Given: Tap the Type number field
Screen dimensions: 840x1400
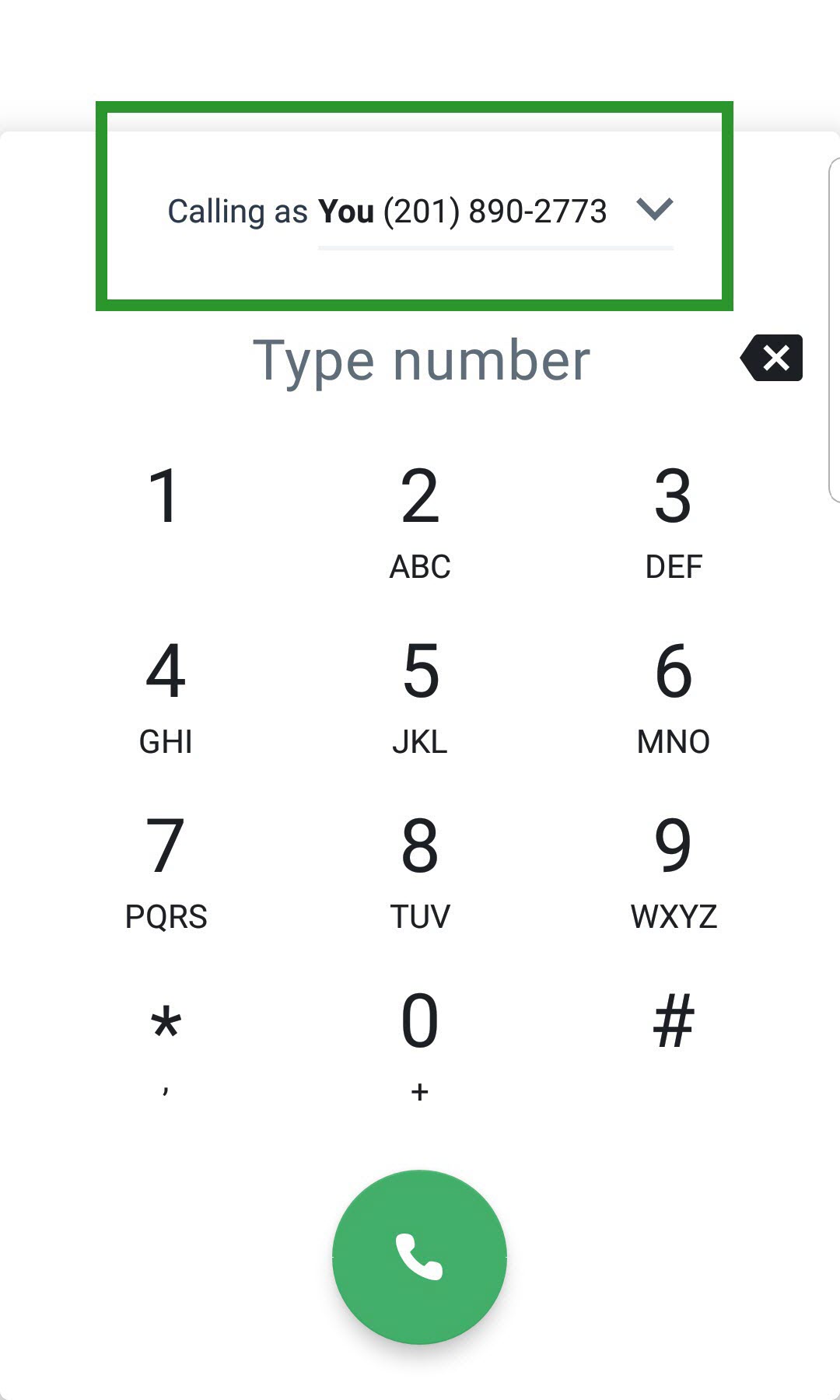Looking at the screenshot, I should click(422, 361).
